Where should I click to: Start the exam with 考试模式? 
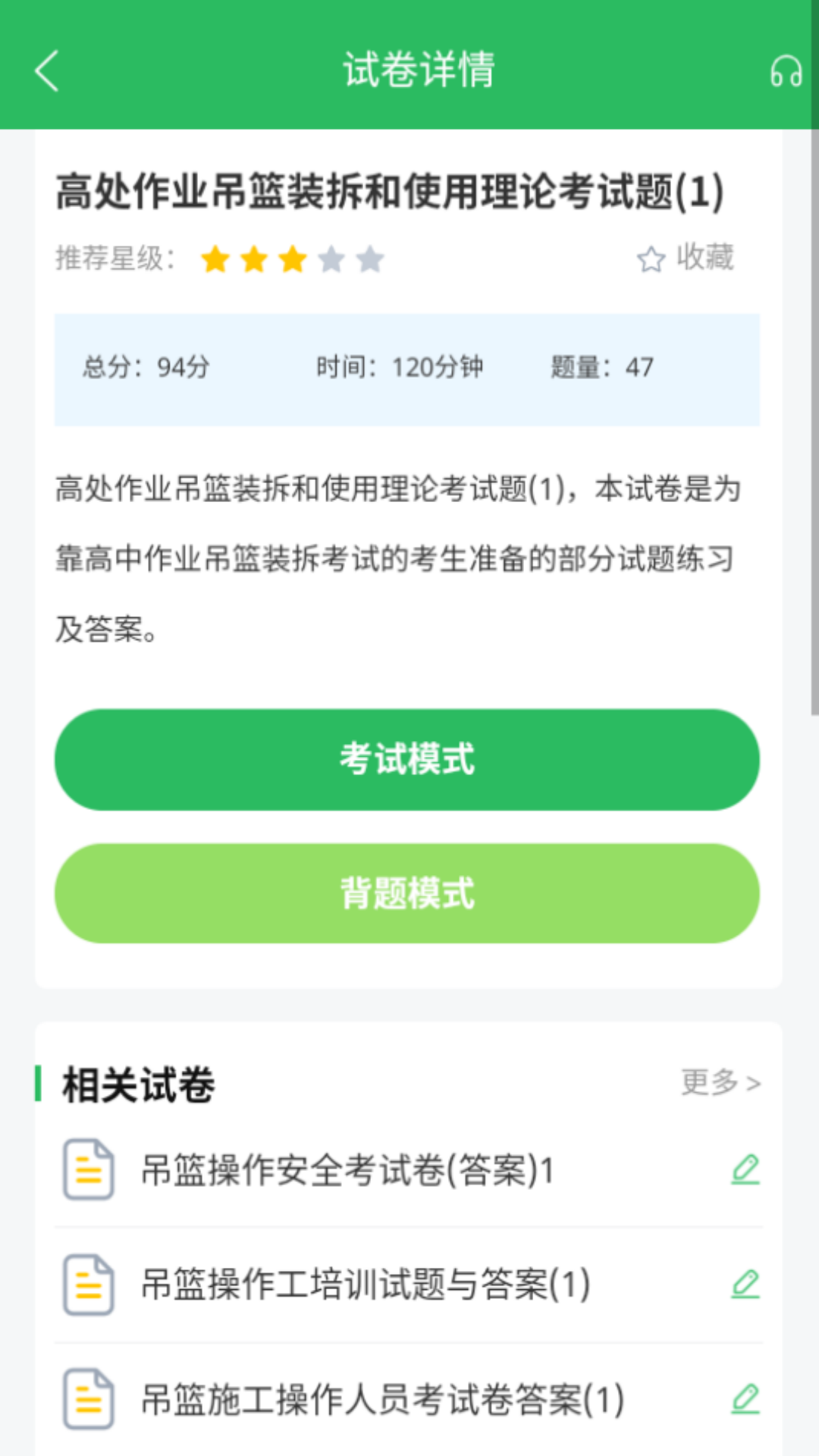[407, 760]
